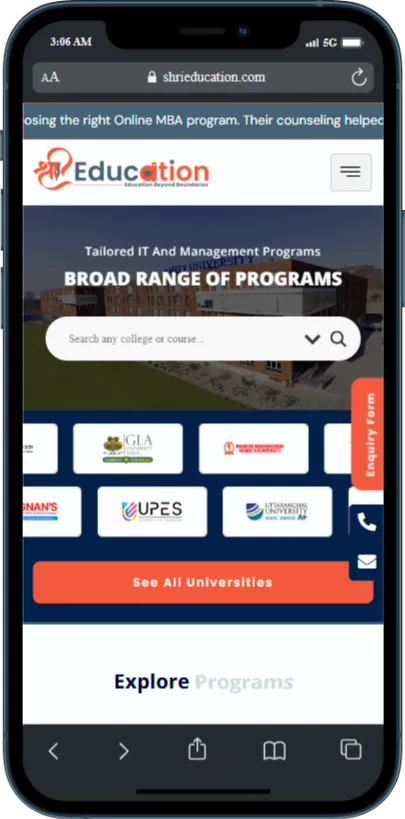
Task: Open the Uttaranchal University card
Action: point(277,511)
